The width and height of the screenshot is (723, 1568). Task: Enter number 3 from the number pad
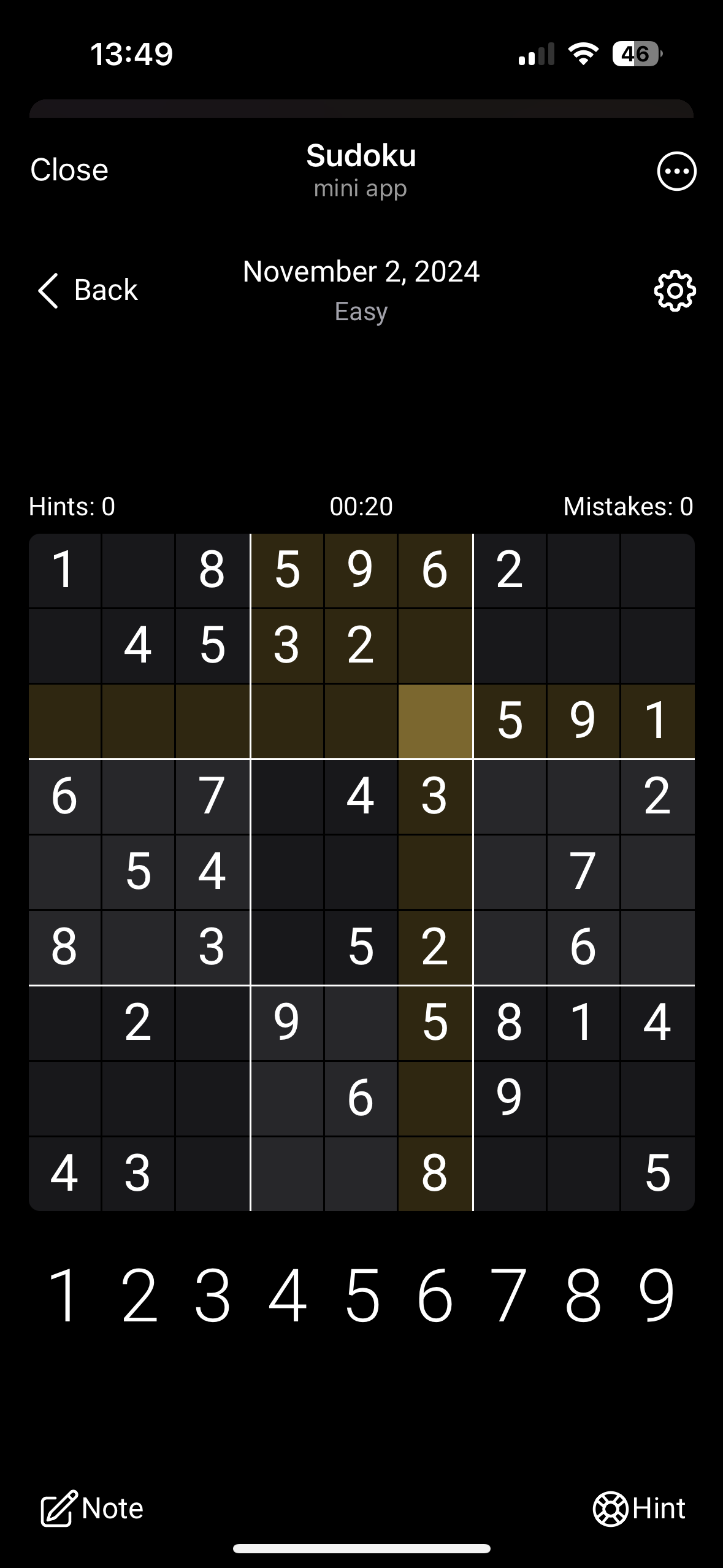pyautogui.click(x=212, y=1296)
